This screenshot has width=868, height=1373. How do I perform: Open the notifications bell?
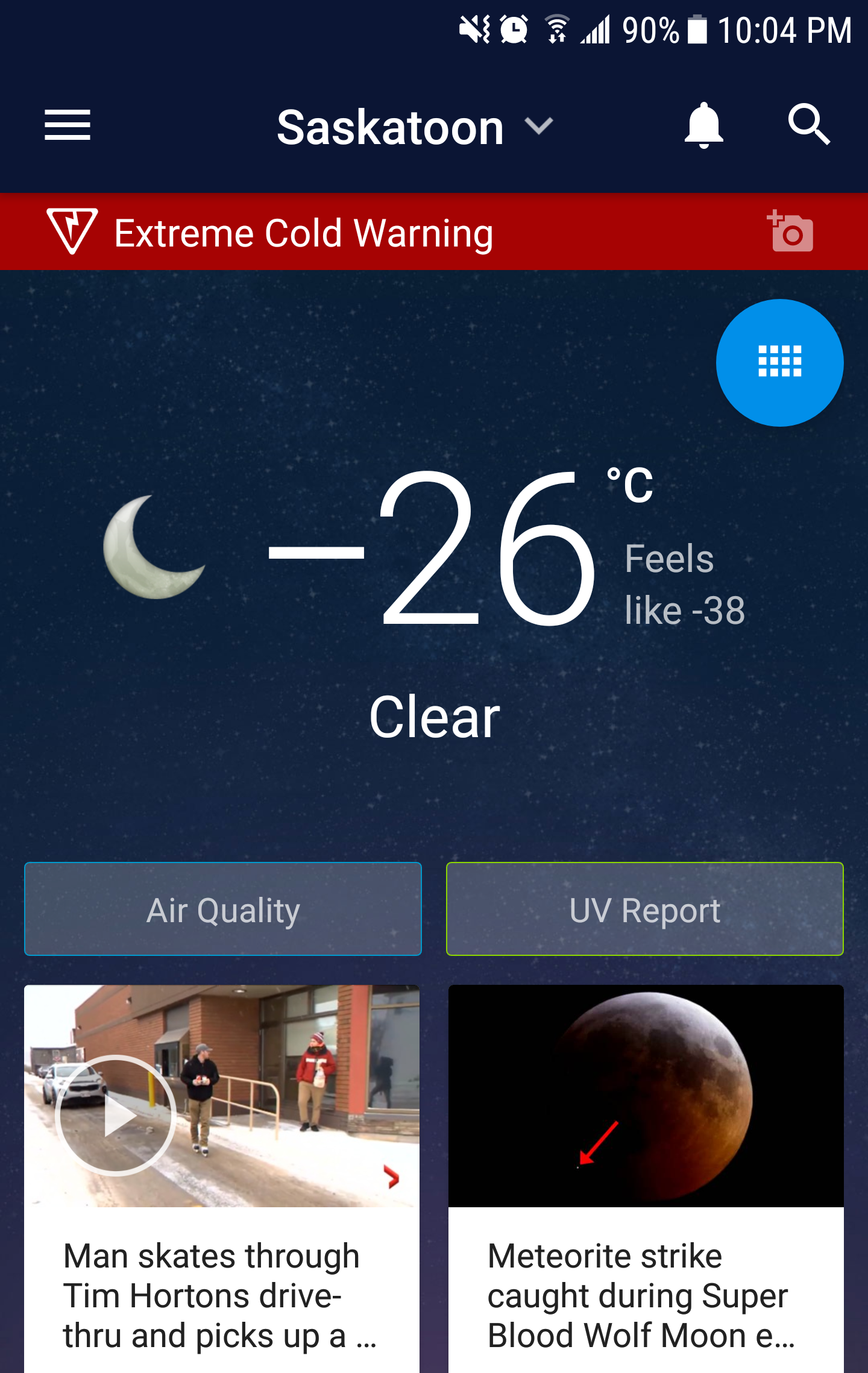coord(703,125)
